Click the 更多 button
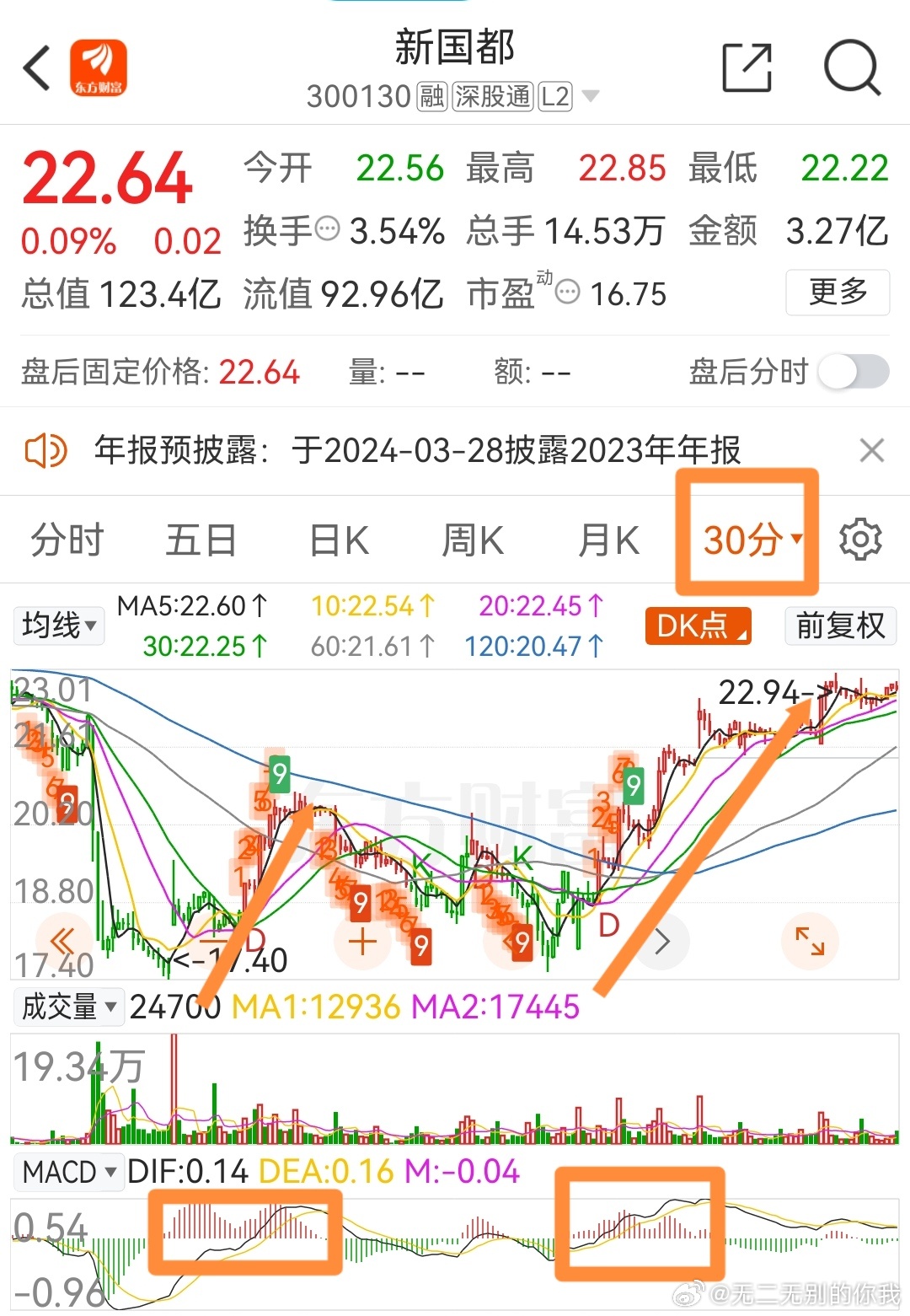This screenshot has width=910, height=1316. pos(838,293)
